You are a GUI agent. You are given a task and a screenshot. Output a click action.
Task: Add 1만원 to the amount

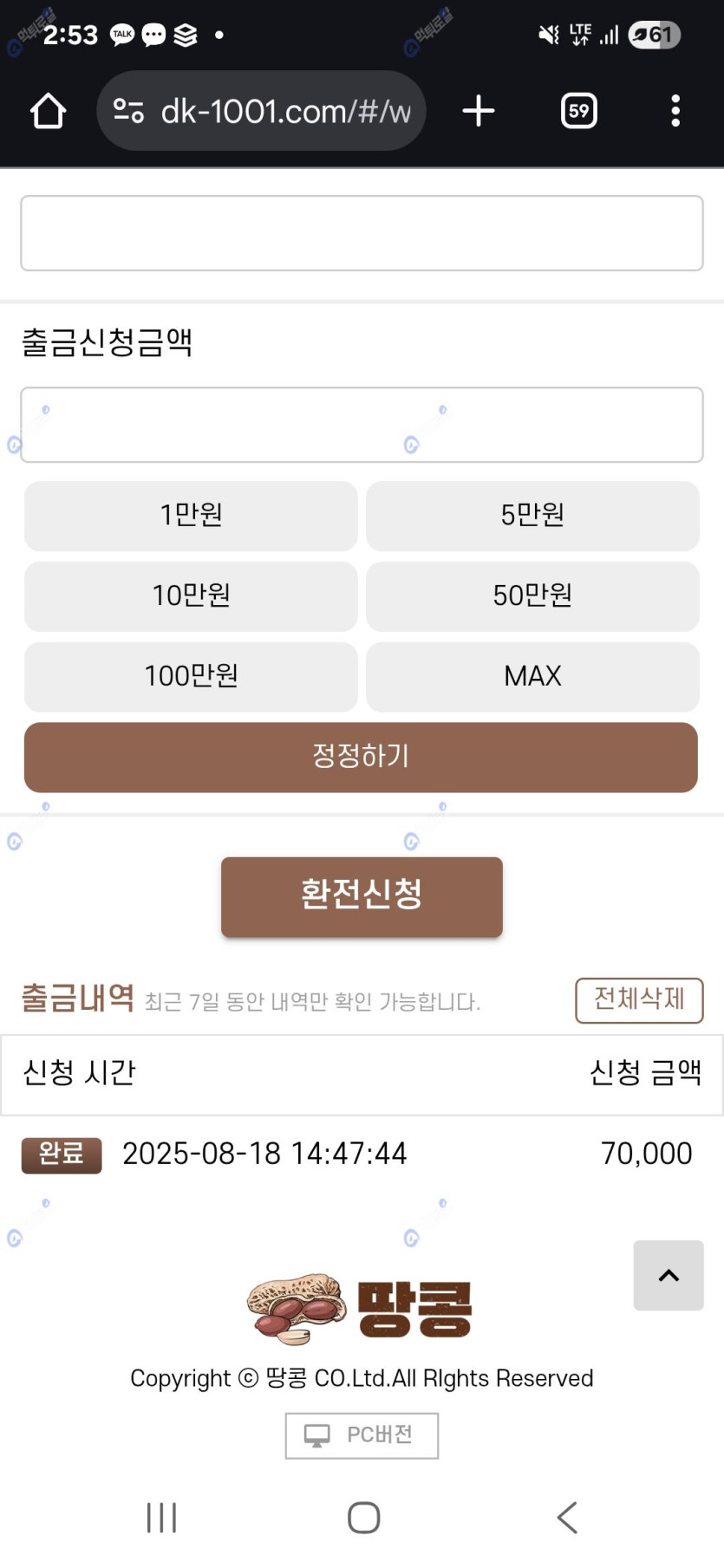pyautogui.click(x=191, y=516)
